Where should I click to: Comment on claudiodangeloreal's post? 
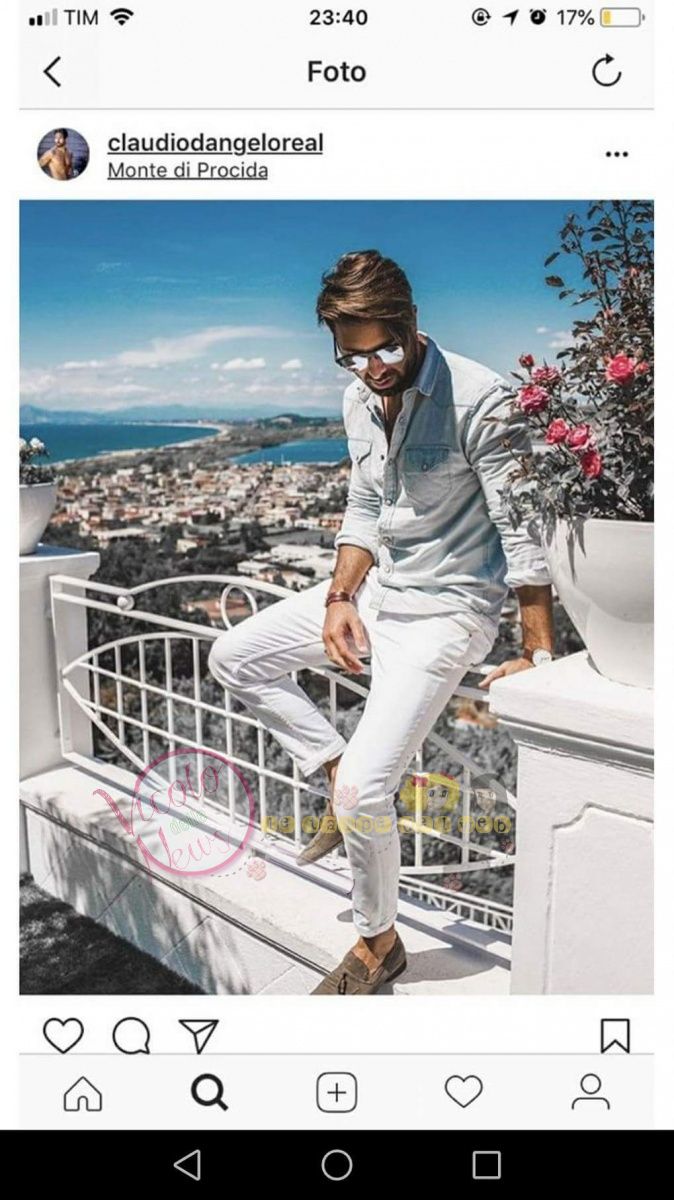click(131, 1036)
